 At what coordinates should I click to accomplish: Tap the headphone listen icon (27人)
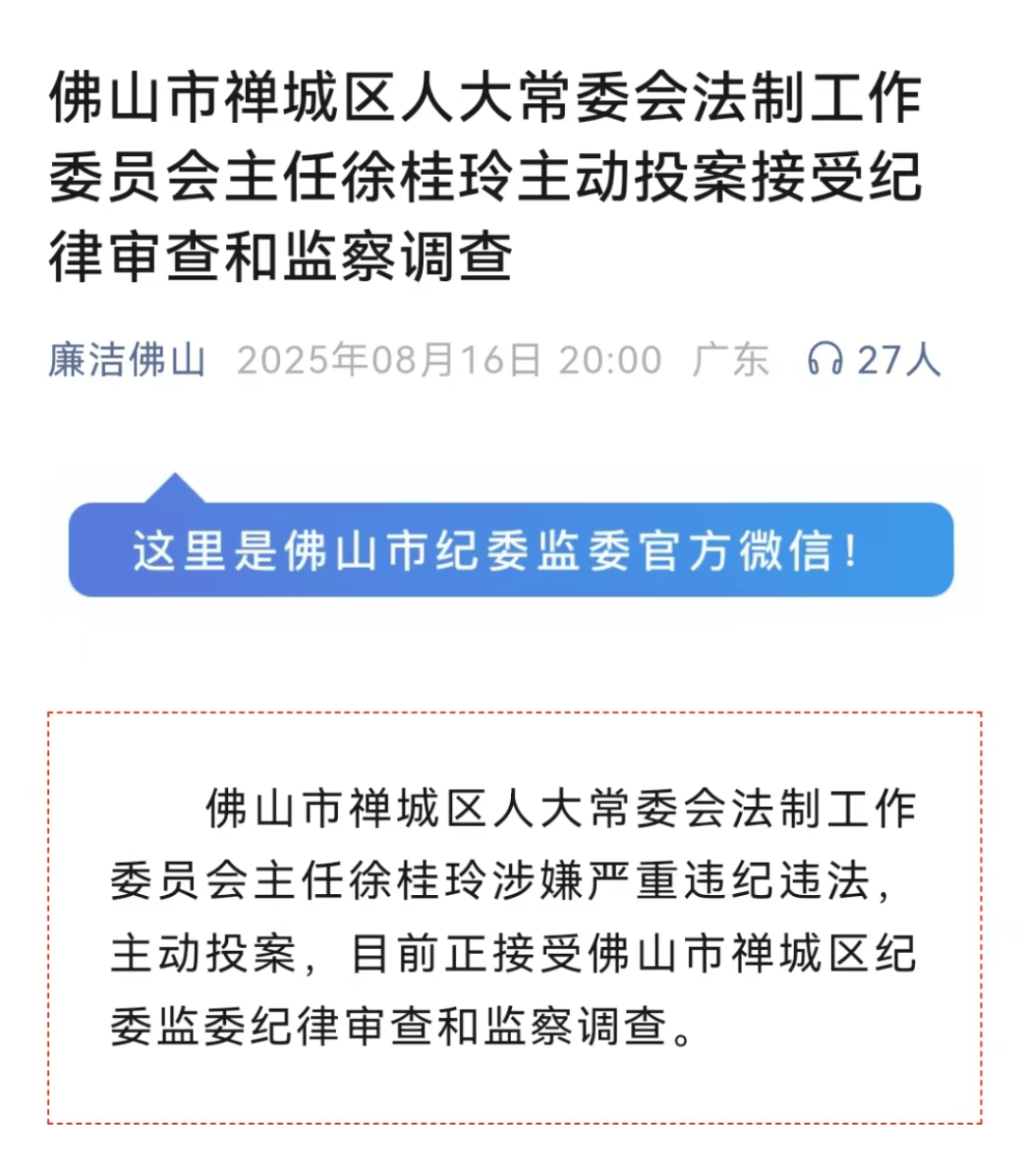(x=824, y=360)
